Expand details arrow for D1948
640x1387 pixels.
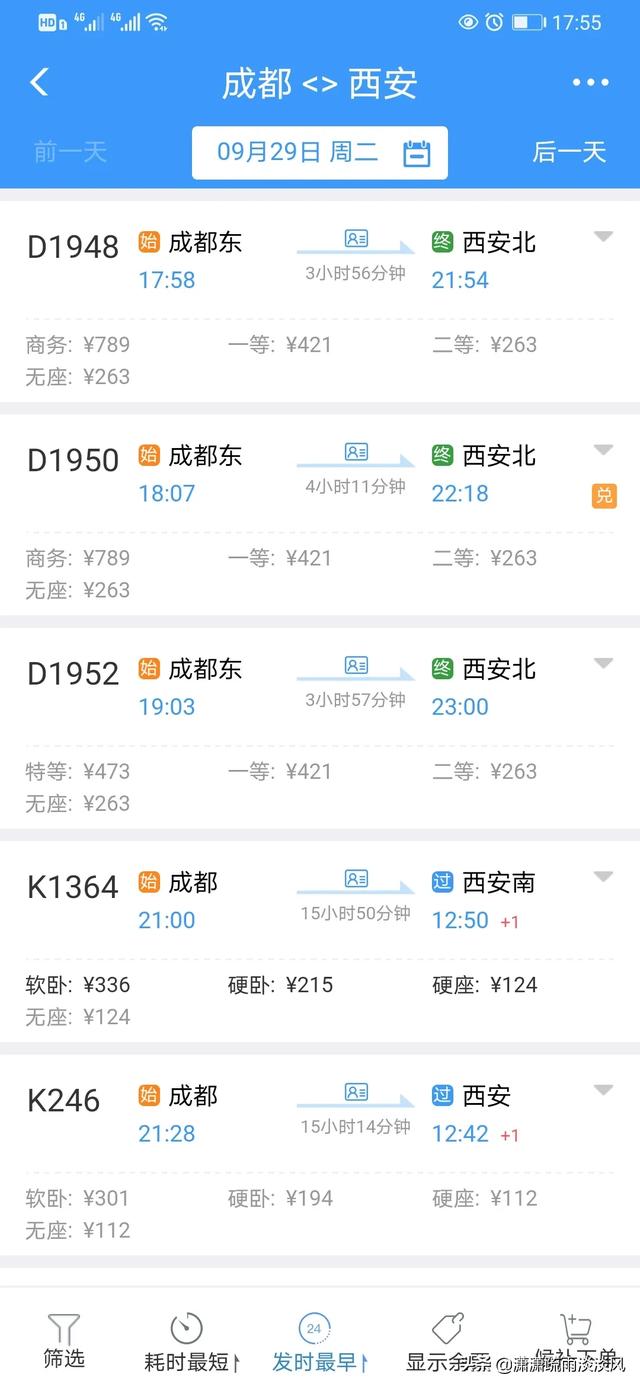603,237
